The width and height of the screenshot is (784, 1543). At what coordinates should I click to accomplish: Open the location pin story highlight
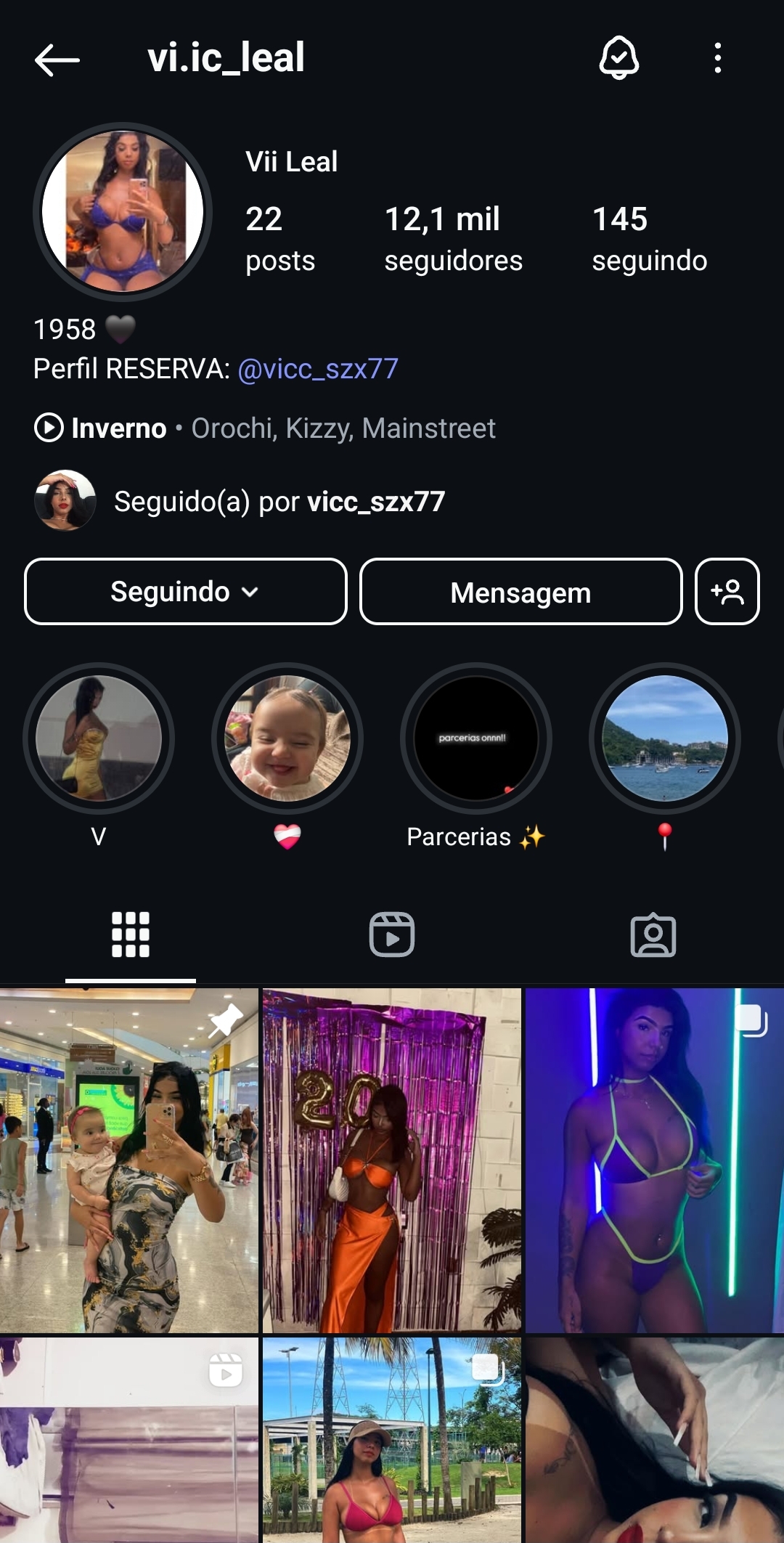click(x=664, y=738)
